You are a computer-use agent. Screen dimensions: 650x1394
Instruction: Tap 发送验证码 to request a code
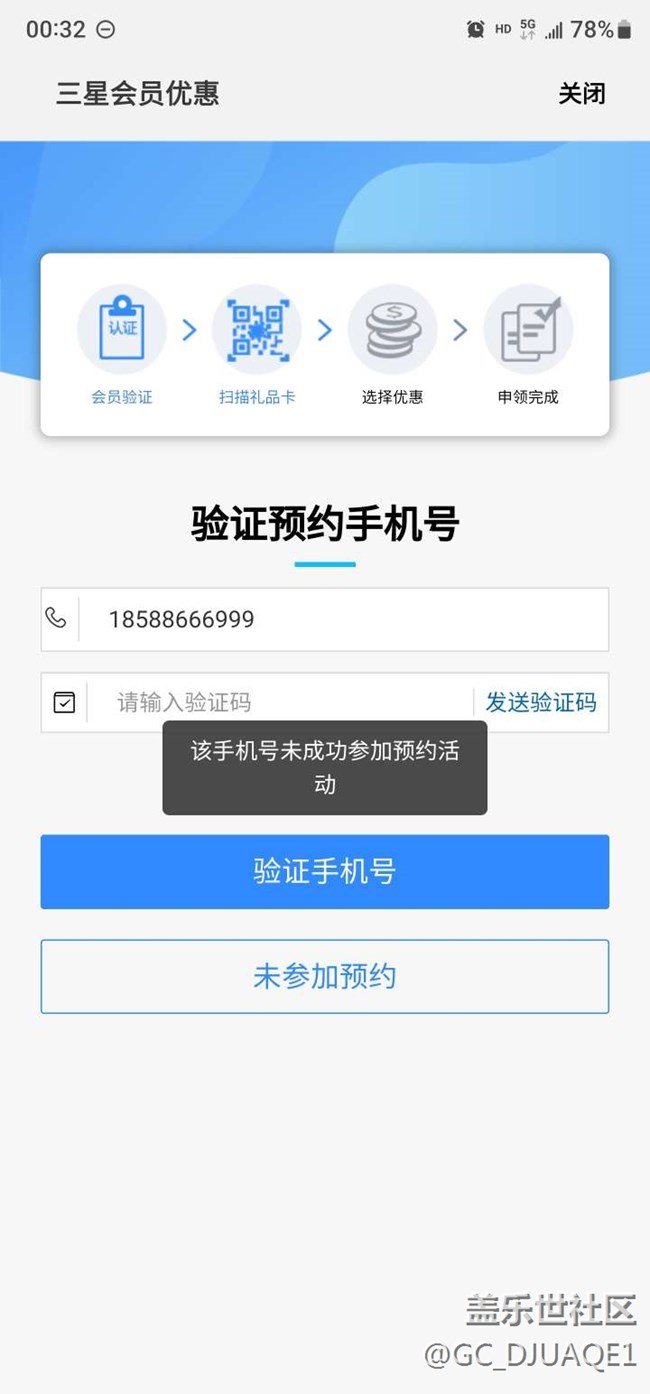point(541,702)
